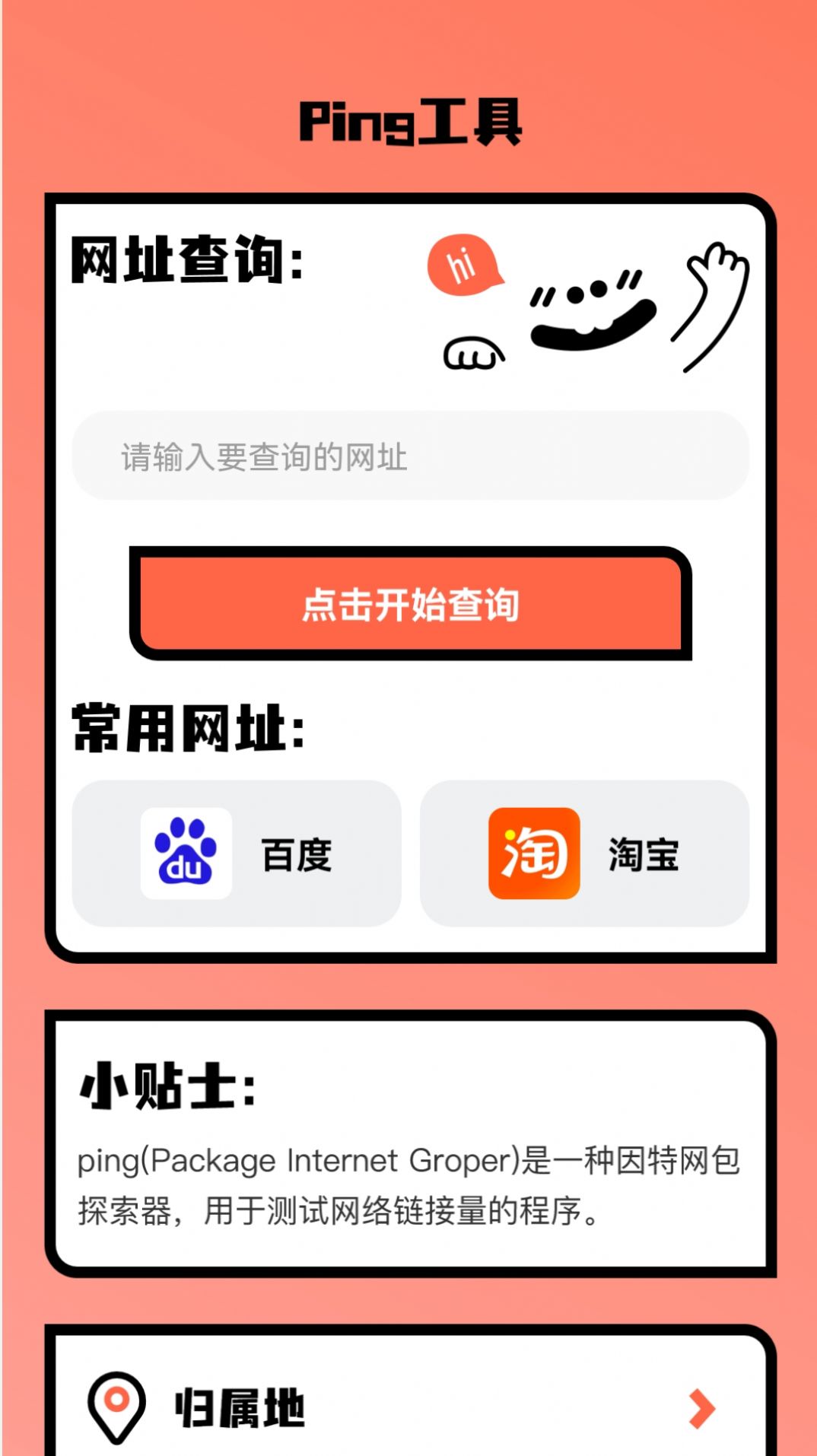
Task: Tap the URL input field
Action: tap(411, 456)
